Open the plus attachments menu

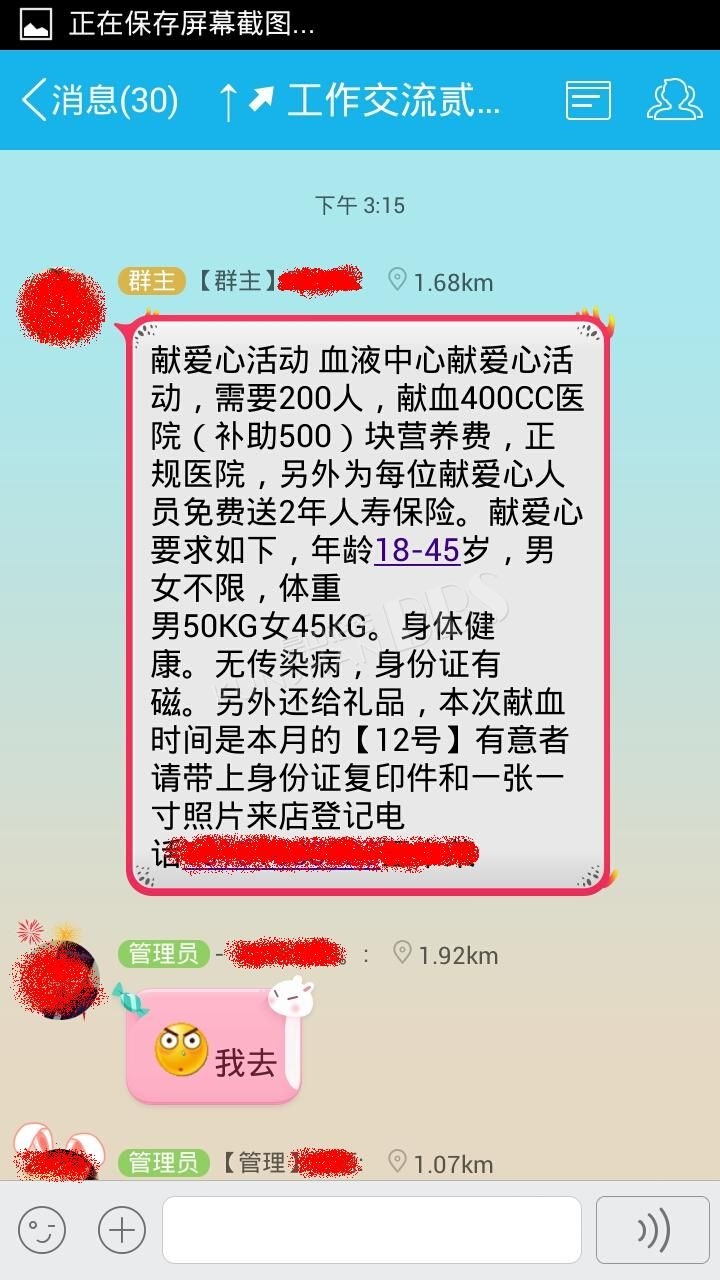click(122, 1230)
